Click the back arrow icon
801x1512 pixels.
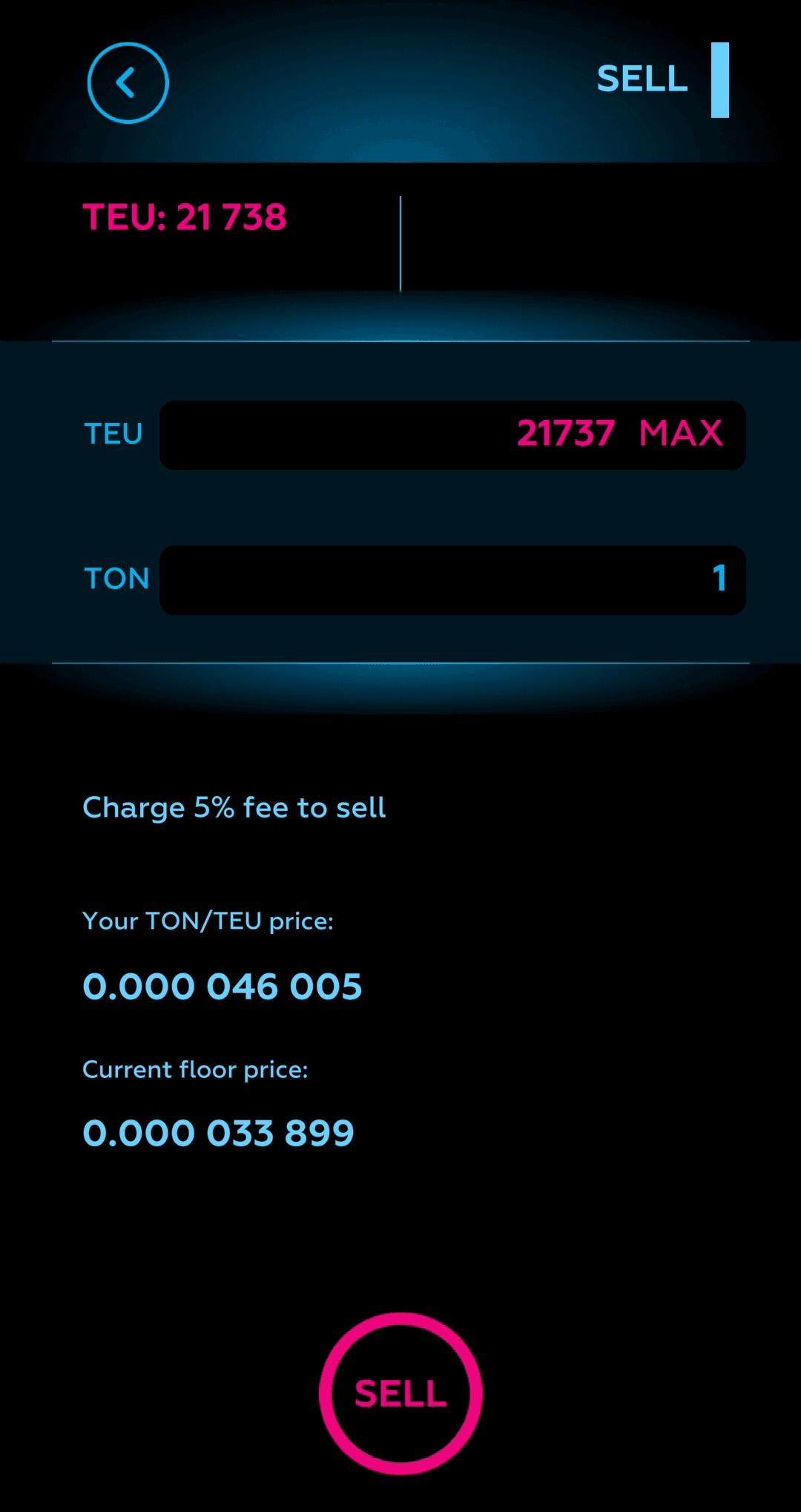pos(128,82)
